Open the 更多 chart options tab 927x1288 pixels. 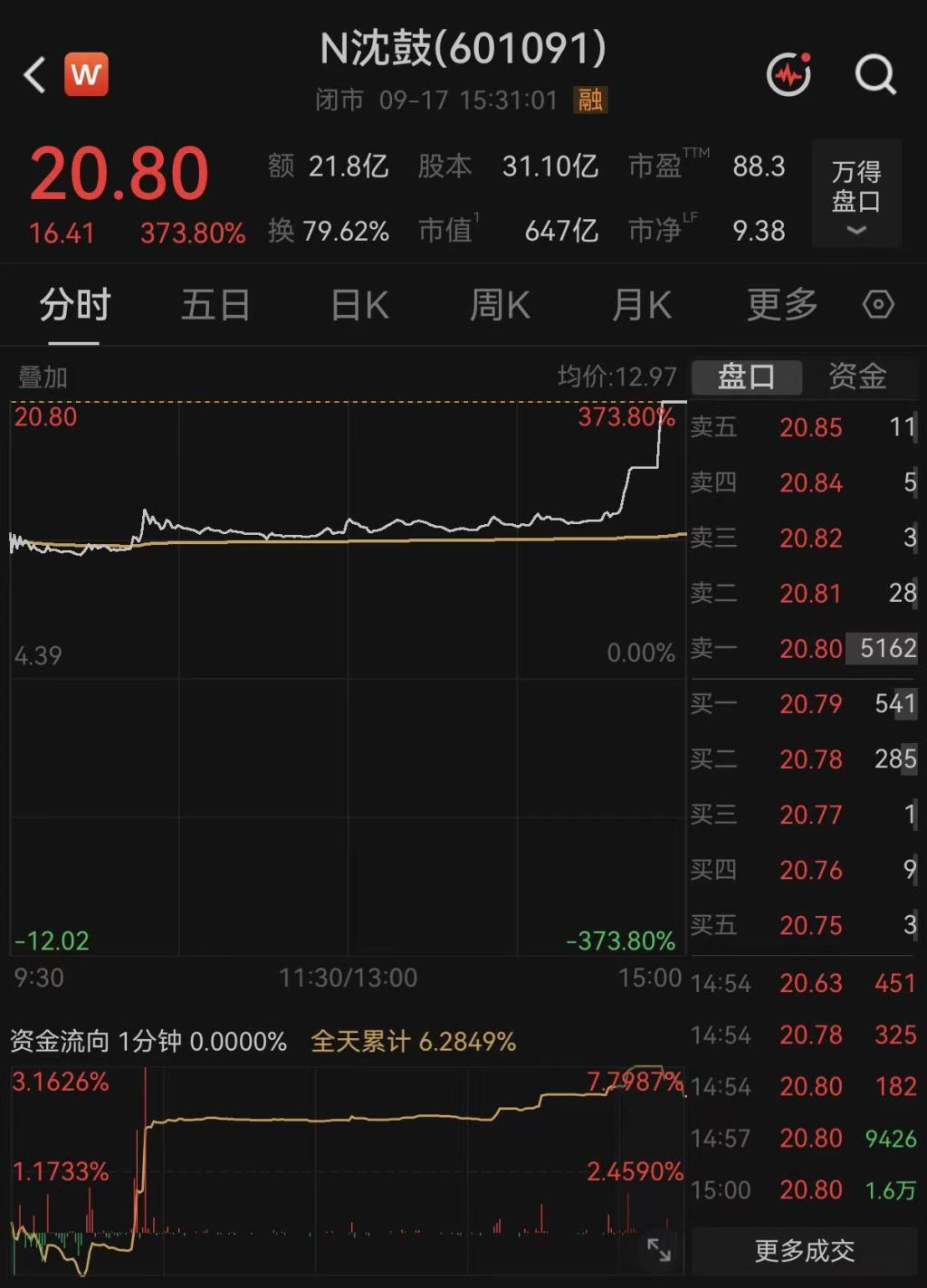pyautogui.click(x=782, y=305)
